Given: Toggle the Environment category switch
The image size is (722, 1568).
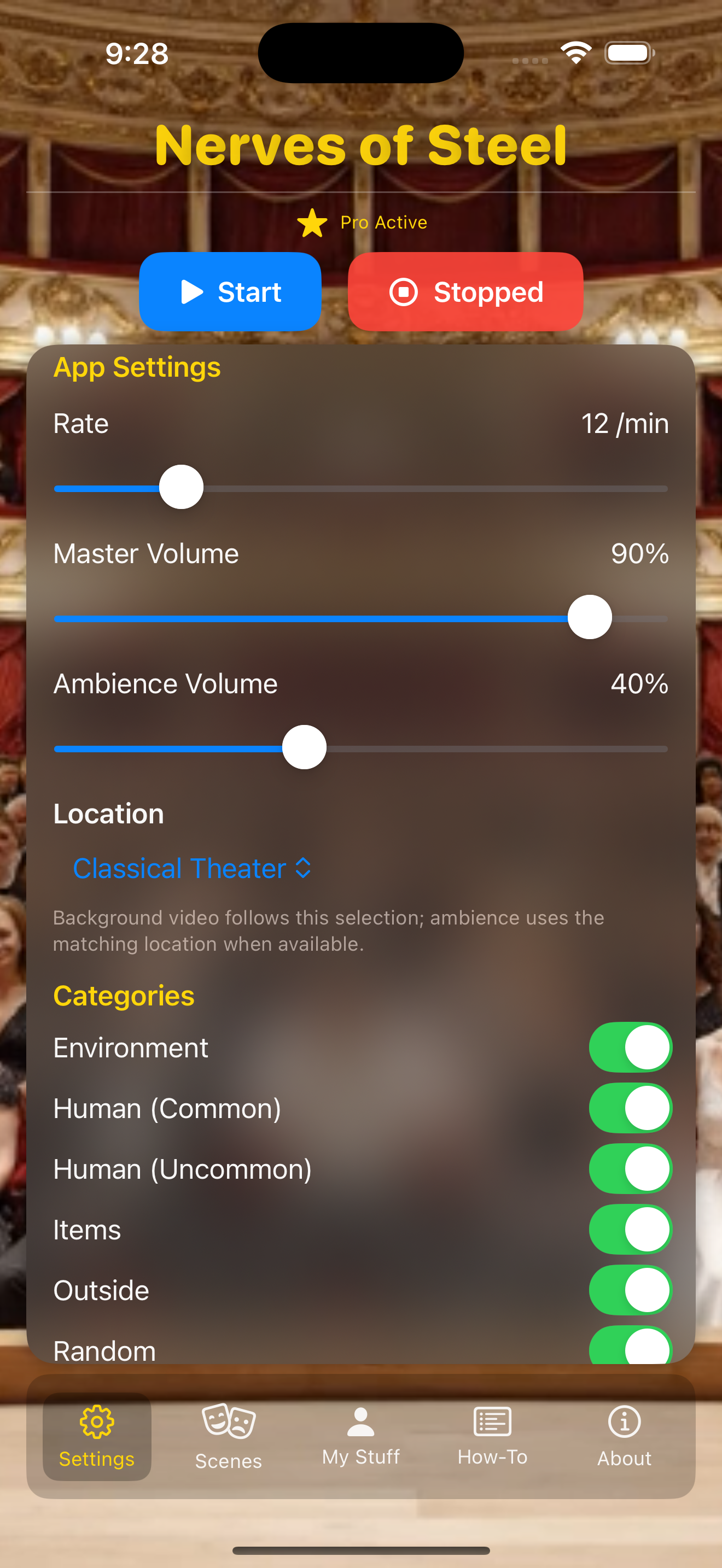Looking at the screenshot, I should coord(630,1048).
